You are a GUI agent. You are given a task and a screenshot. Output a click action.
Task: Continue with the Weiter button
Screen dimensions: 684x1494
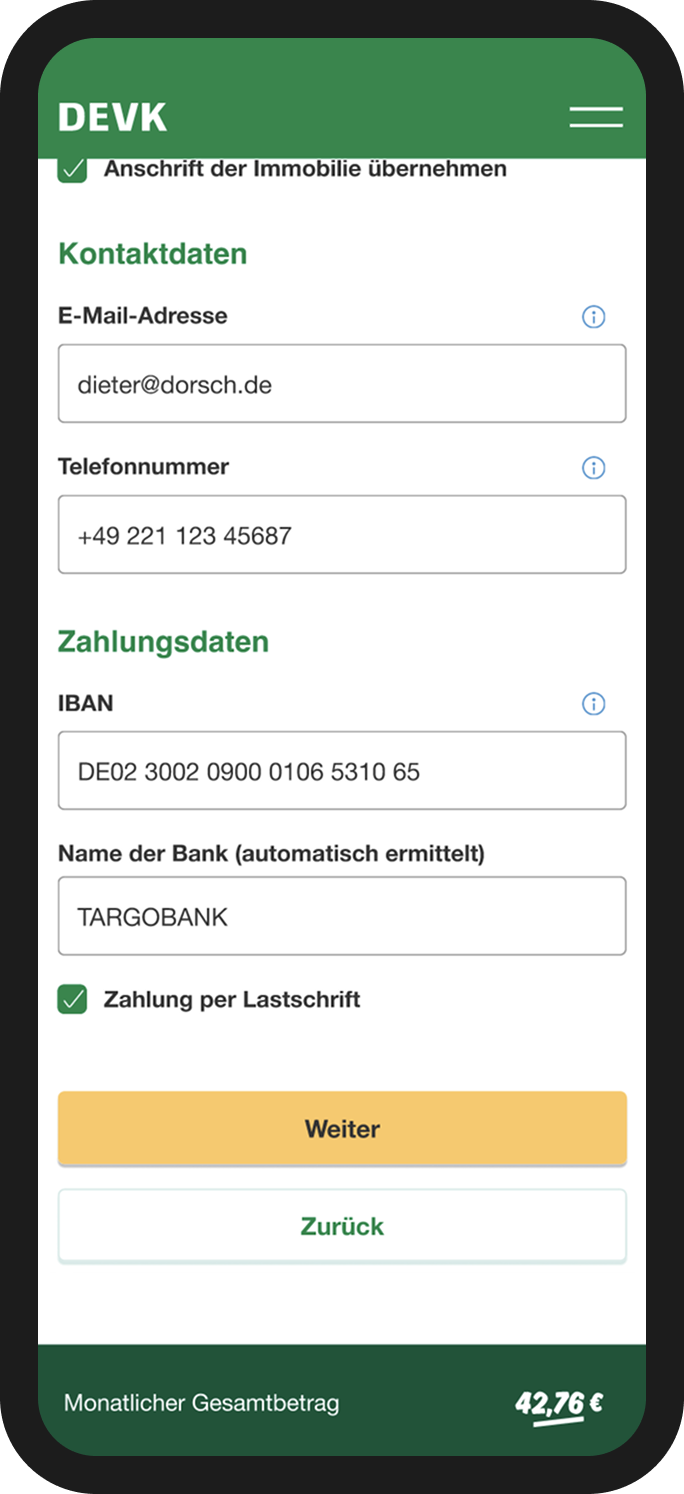(x=342, y=1129)
